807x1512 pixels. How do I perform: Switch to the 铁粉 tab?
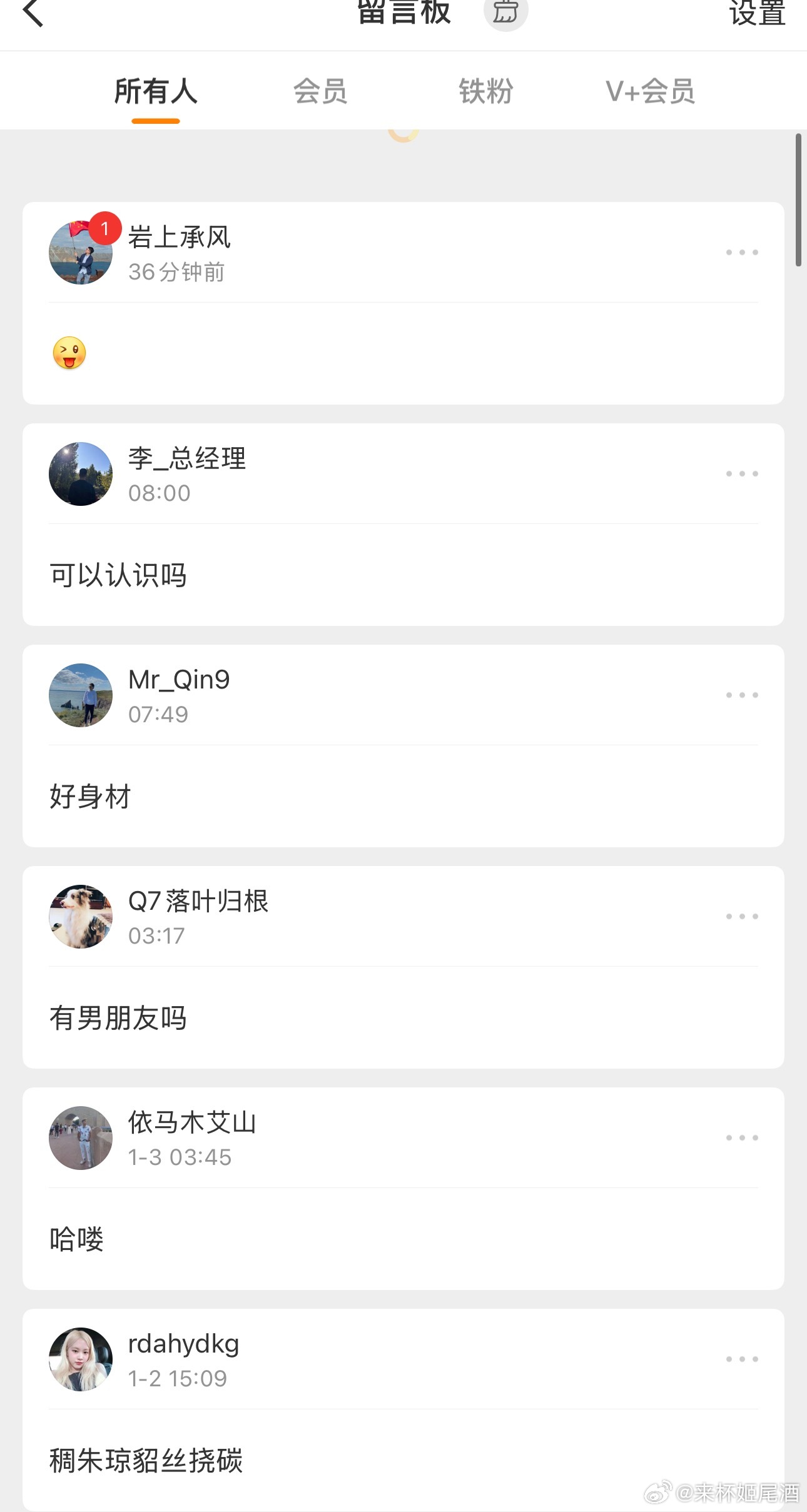[486, 91]
